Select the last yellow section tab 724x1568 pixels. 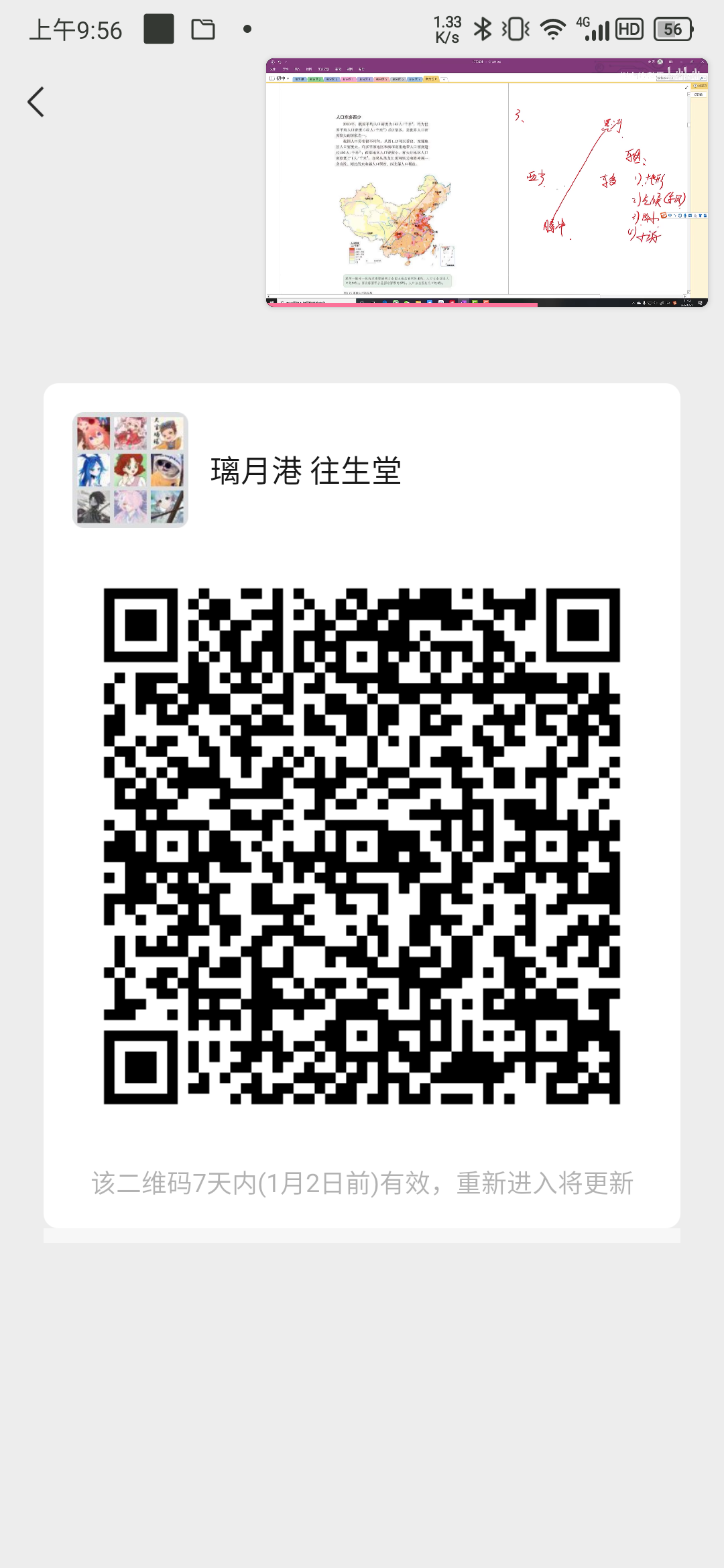430,79
